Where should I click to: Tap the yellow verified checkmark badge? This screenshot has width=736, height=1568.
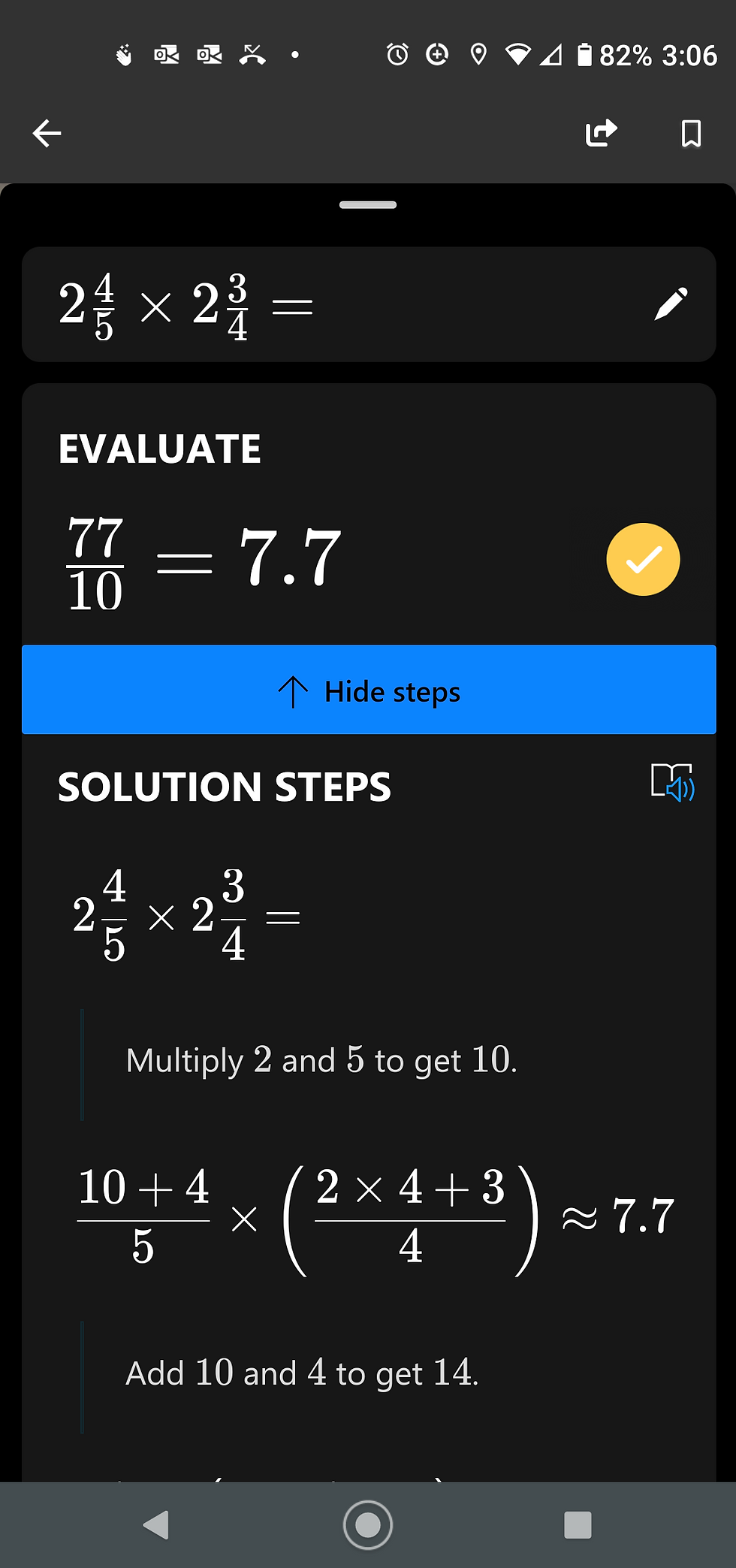(x=643, y=559)
